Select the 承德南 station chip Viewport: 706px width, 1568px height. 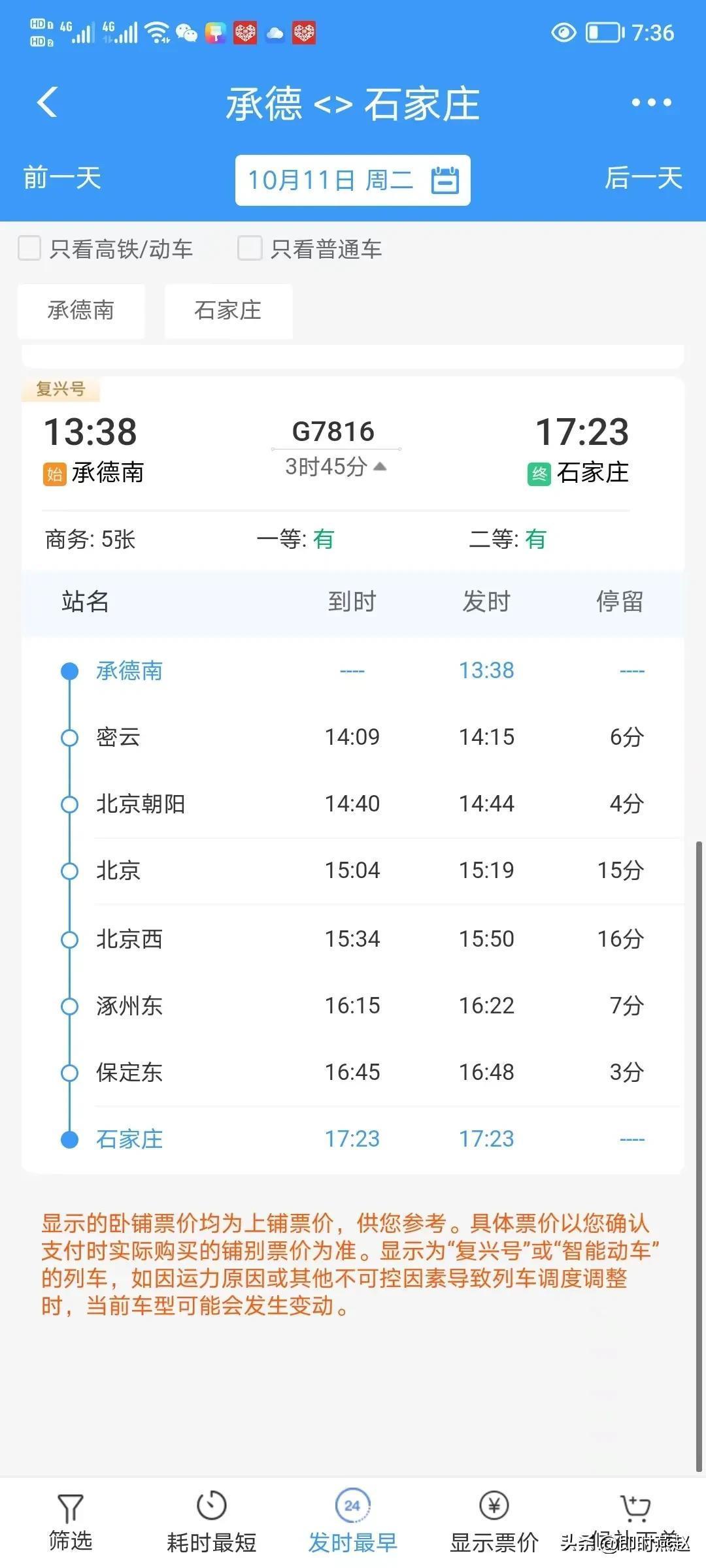click(x=81, y=310)
